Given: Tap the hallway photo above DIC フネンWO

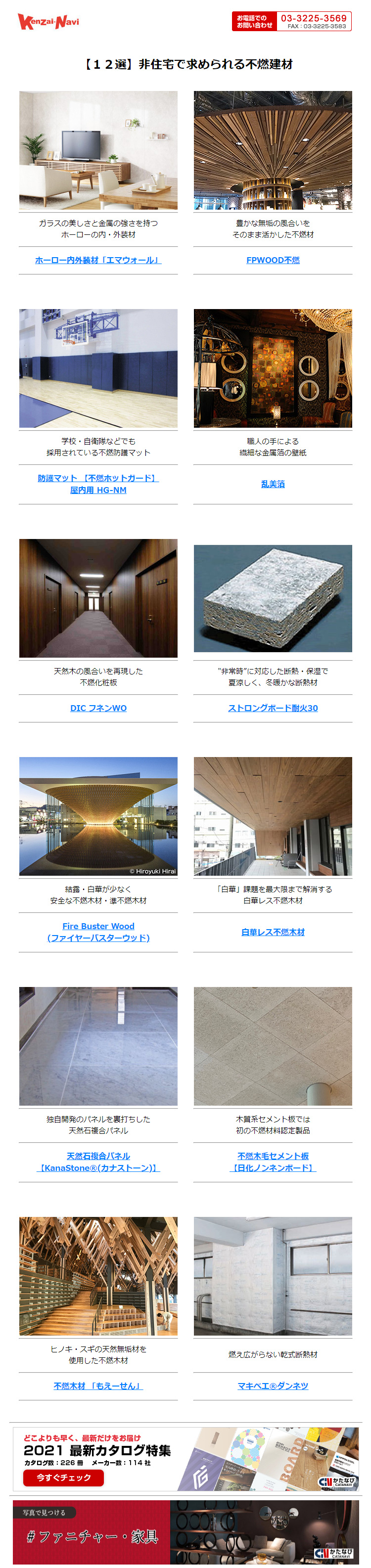Looking at the screenshot, I should 98,598.
